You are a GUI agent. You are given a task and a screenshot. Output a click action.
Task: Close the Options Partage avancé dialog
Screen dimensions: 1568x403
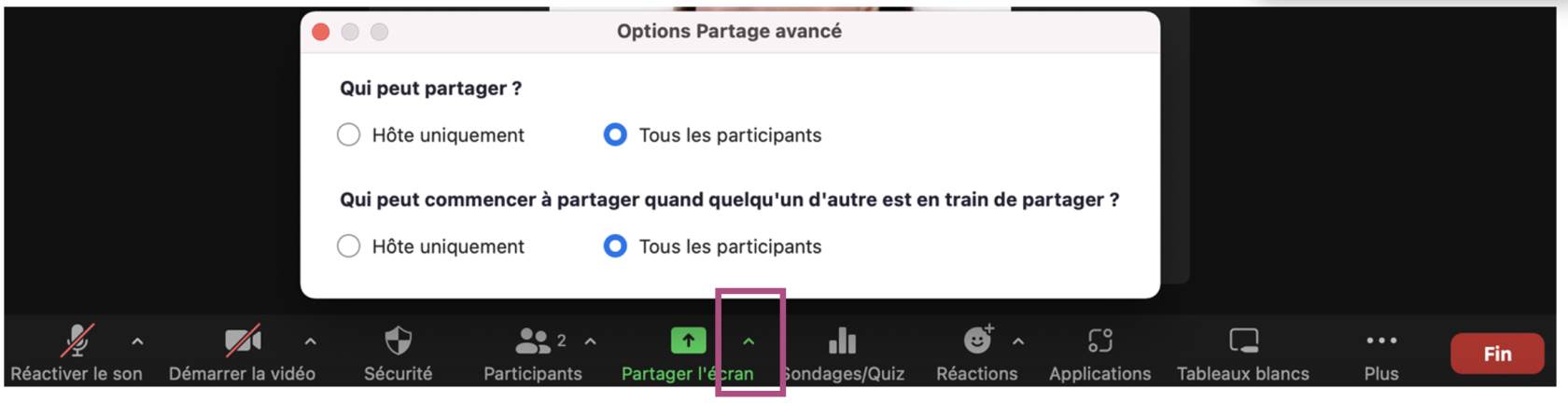[x=321, y=32]
